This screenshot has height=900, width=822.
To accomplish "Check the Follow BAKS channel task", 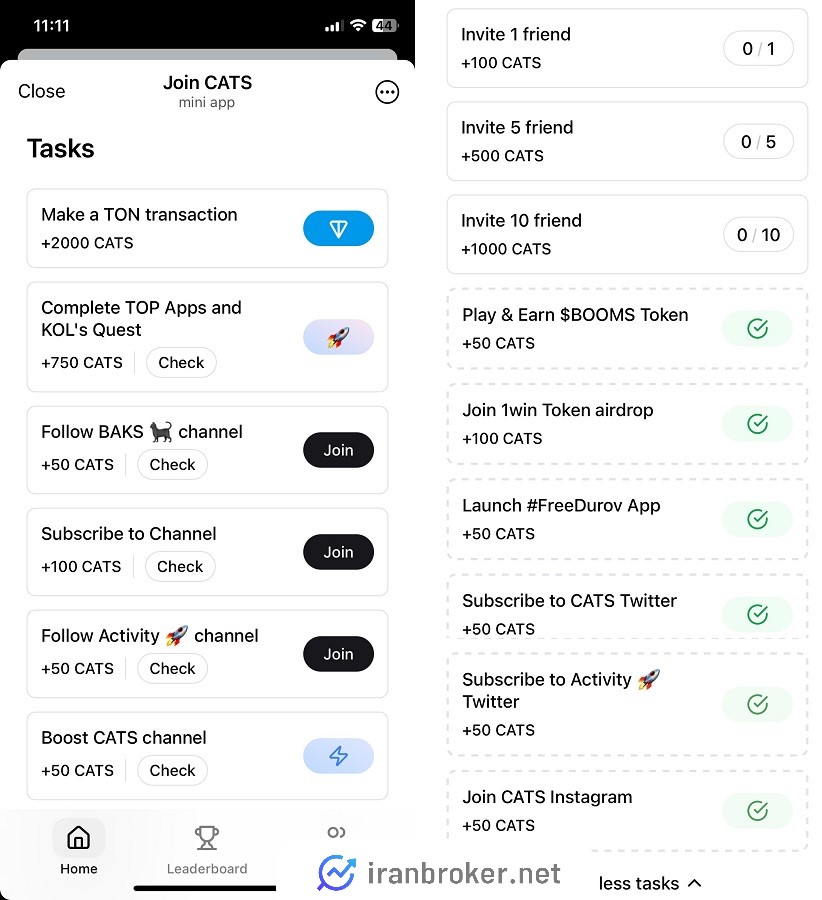I will point(172,465).
